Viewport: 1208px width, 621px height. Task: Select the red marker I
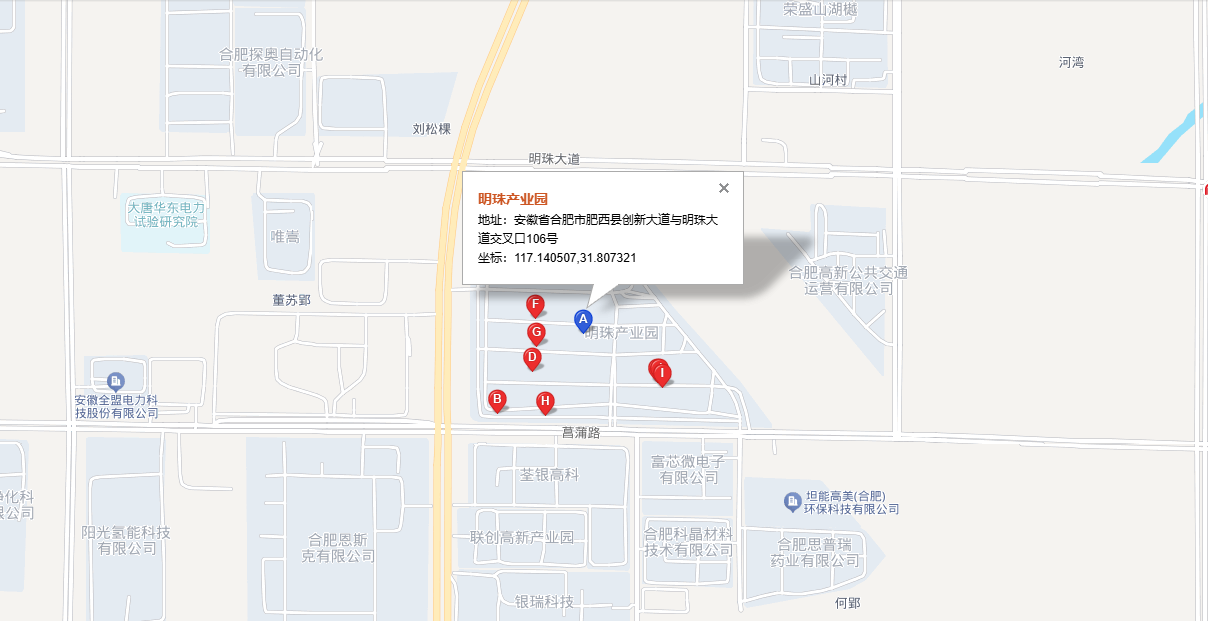[x=662, y=373]
